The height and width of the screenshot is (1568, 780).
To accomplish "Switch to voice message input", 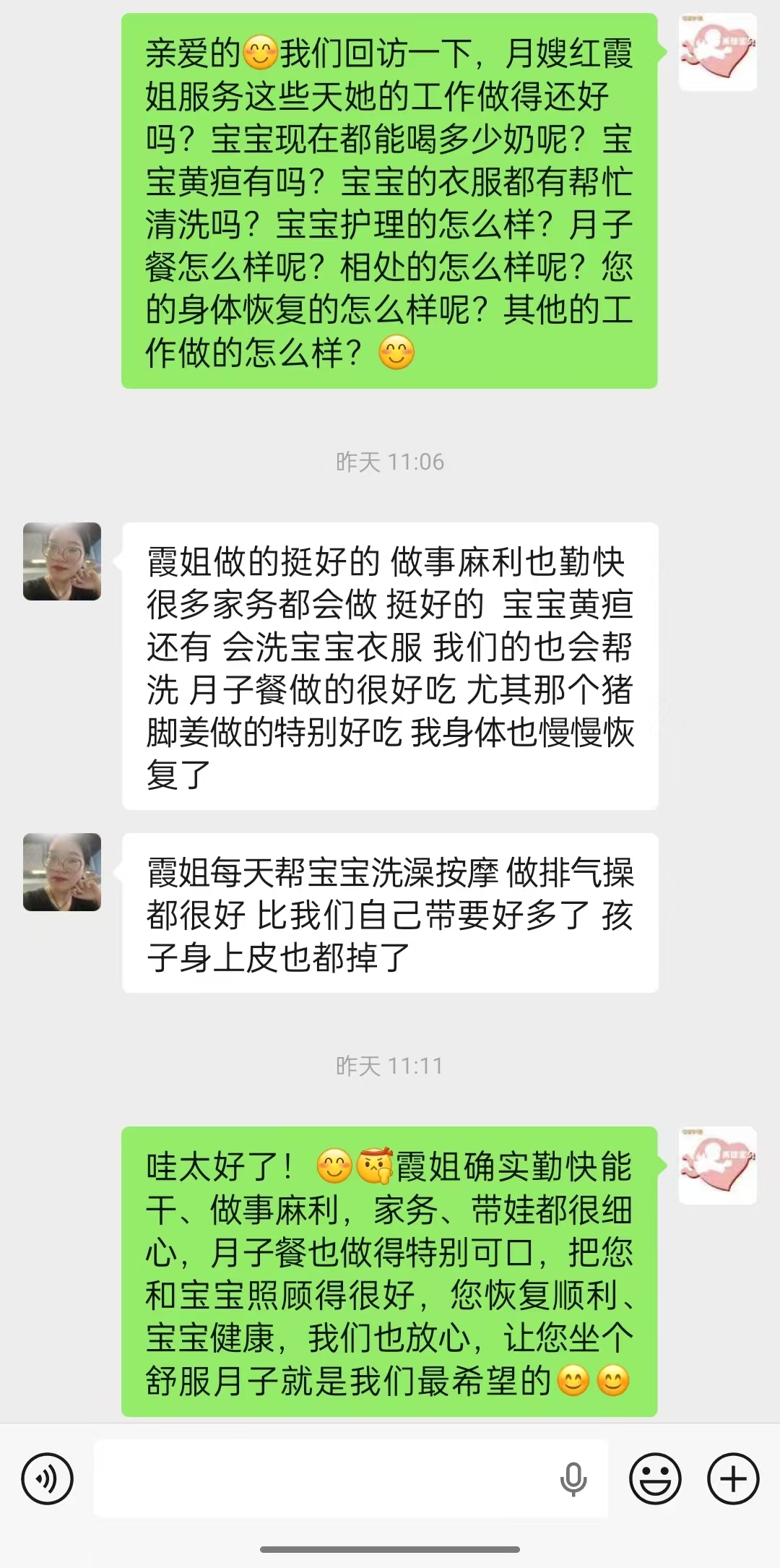I will click(x=48, y=1478).
